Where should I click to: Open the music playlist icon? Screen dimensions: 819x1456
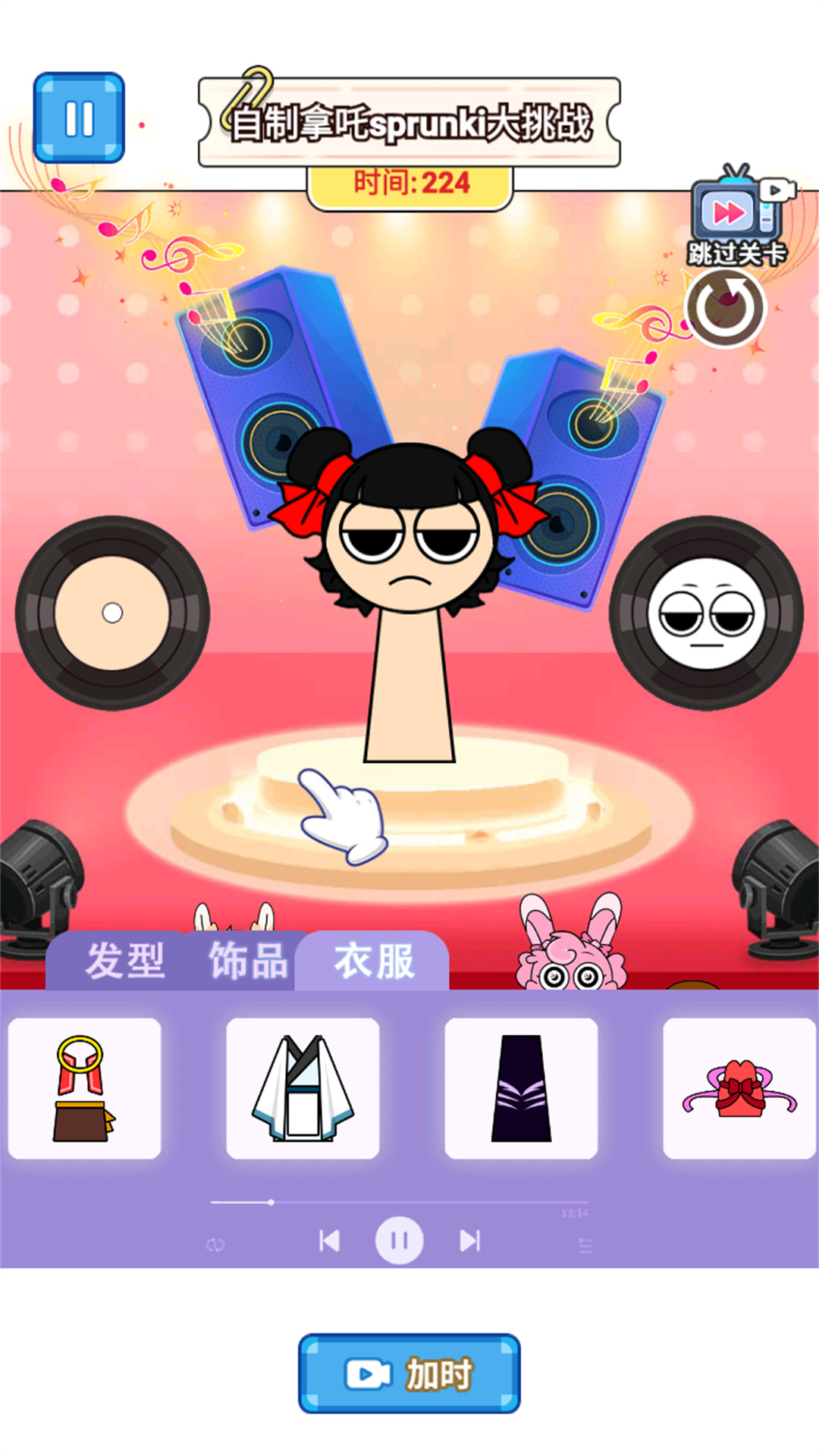point(585,1244)
